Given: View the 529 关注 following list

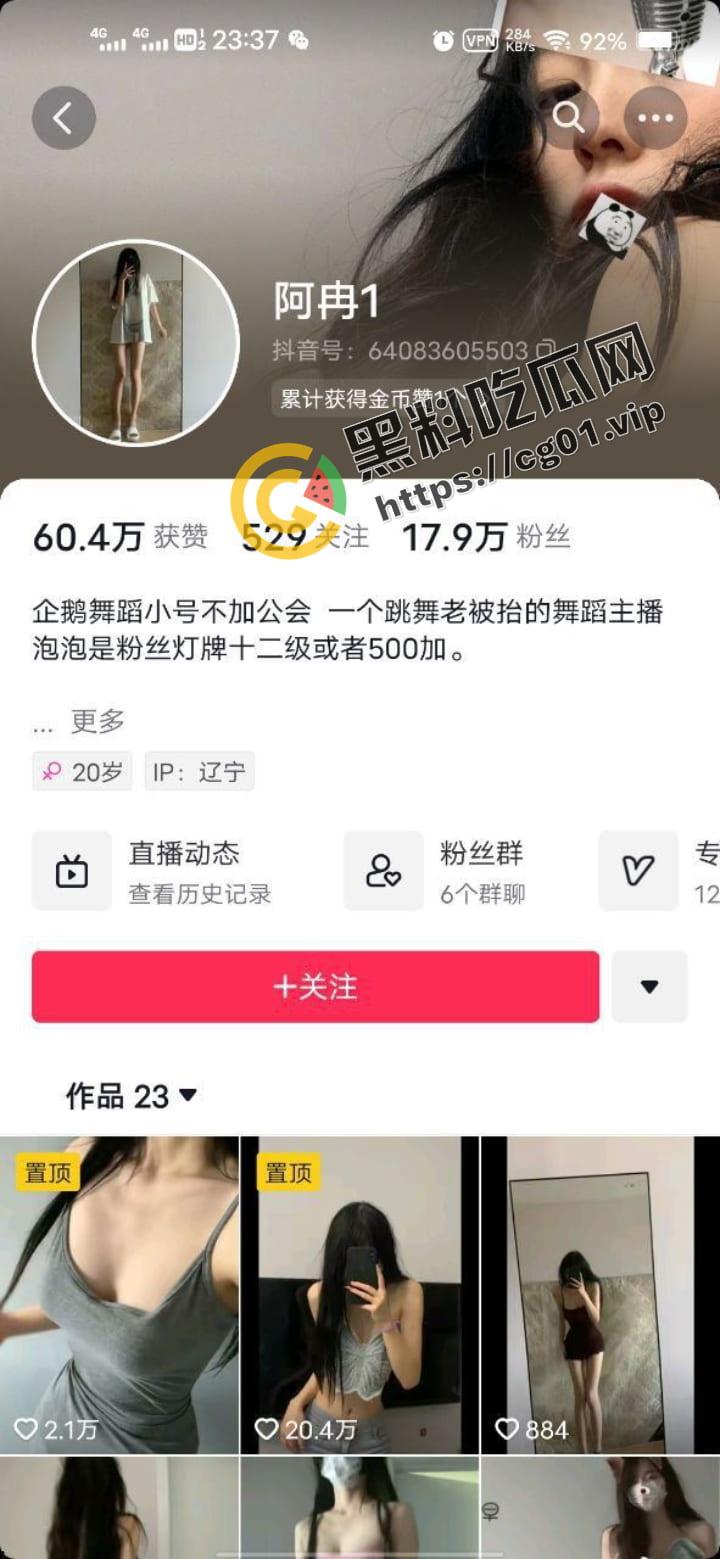Looking at the screenshot, I should tap(305, 537).
